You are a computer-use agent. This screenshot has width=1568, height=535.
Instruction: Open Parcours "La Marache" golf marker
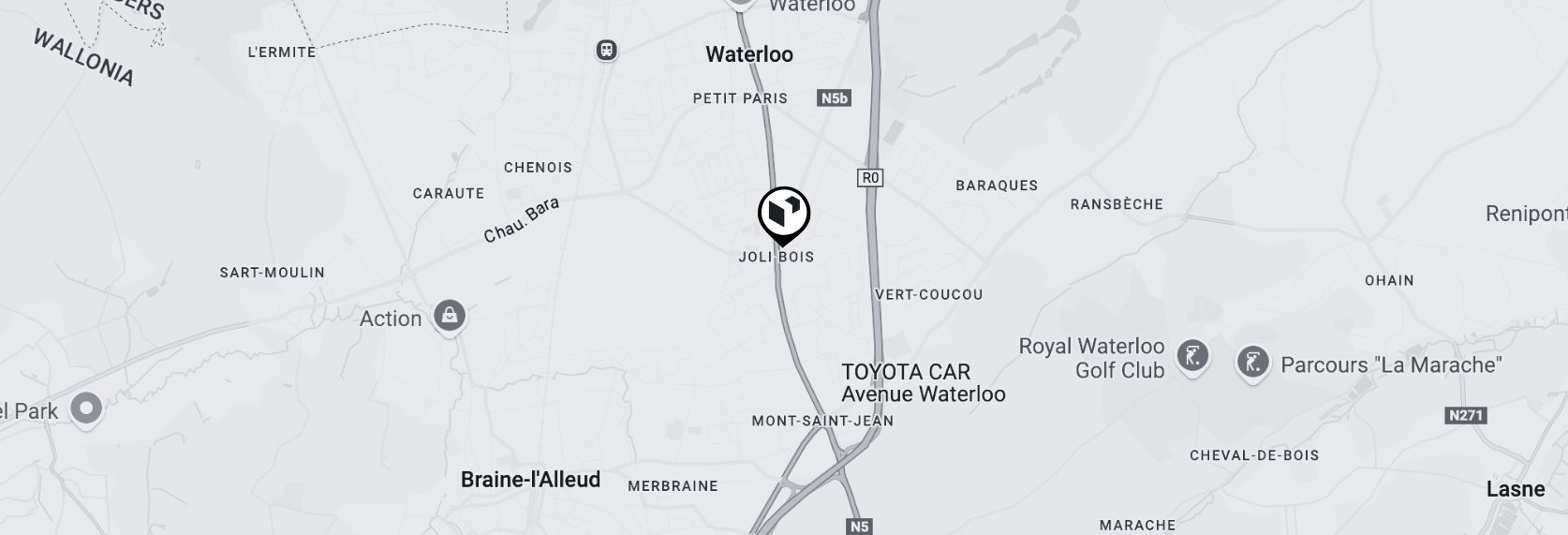pyautogui.click(x=1253, y=361)
